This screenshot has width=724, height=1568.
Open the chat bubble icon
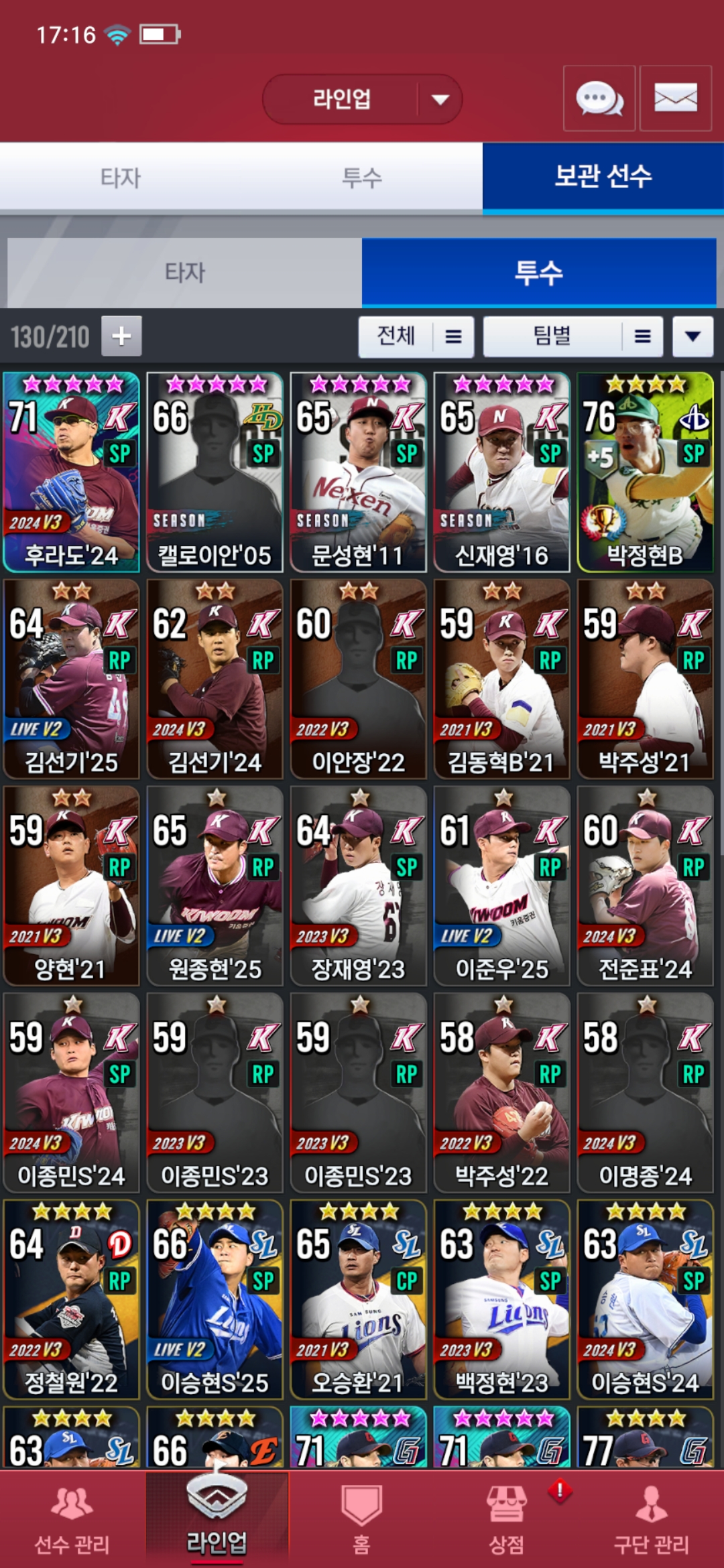[x=599, y=99]
